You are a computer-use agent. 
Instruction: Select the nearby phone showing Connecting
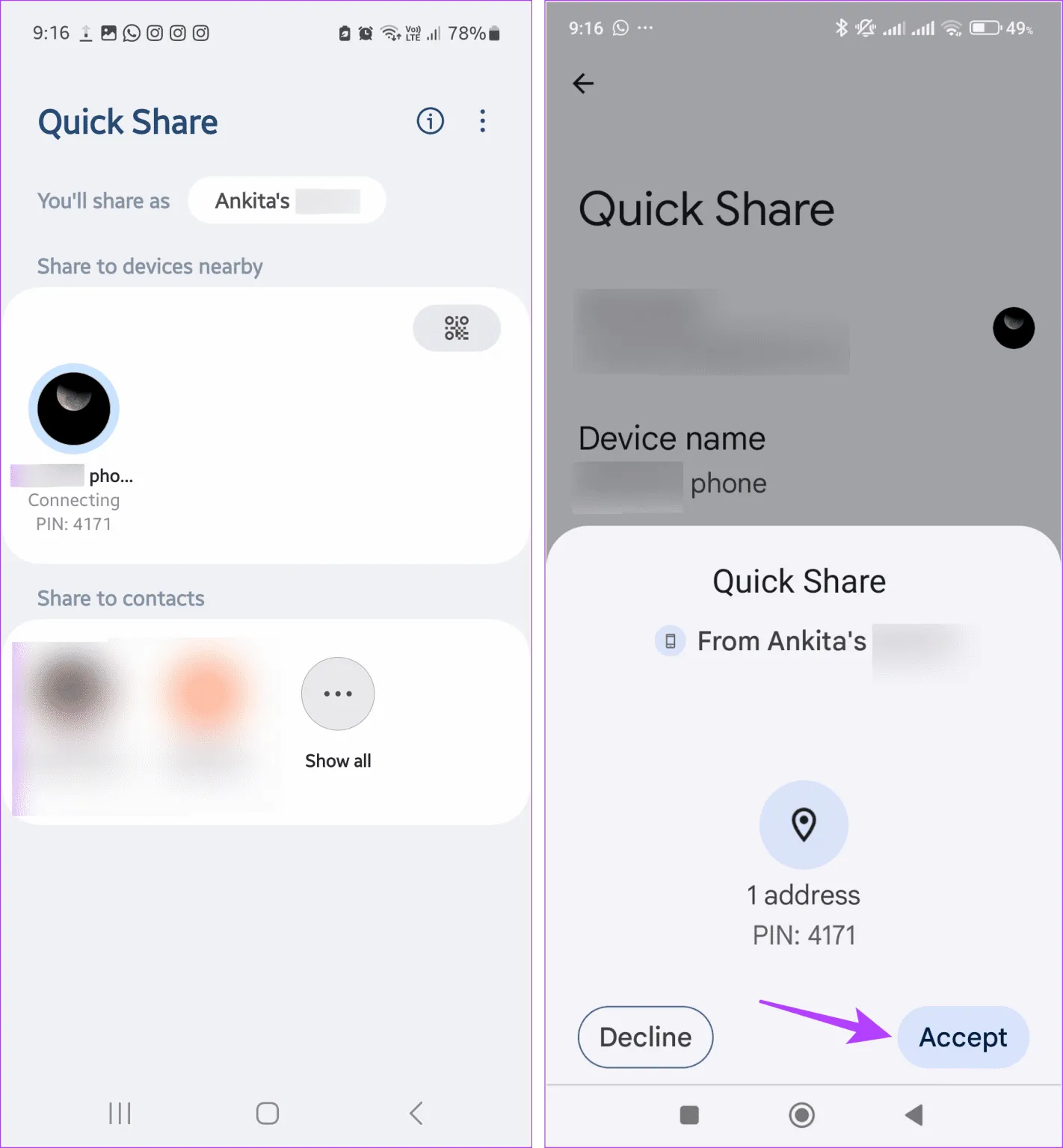73,410
